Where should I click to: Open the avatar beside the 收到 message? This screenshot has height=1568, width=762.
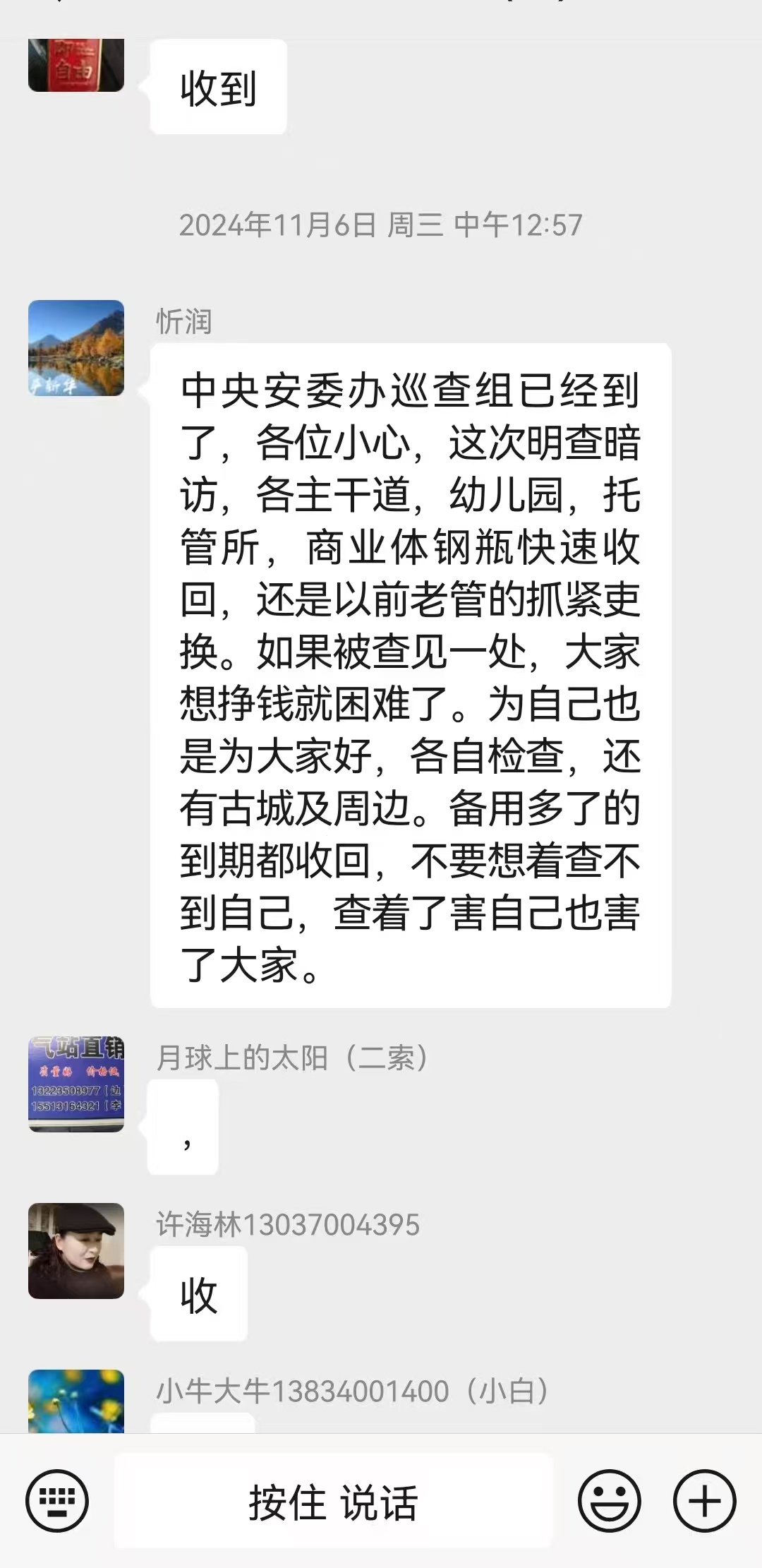(76, 65)
